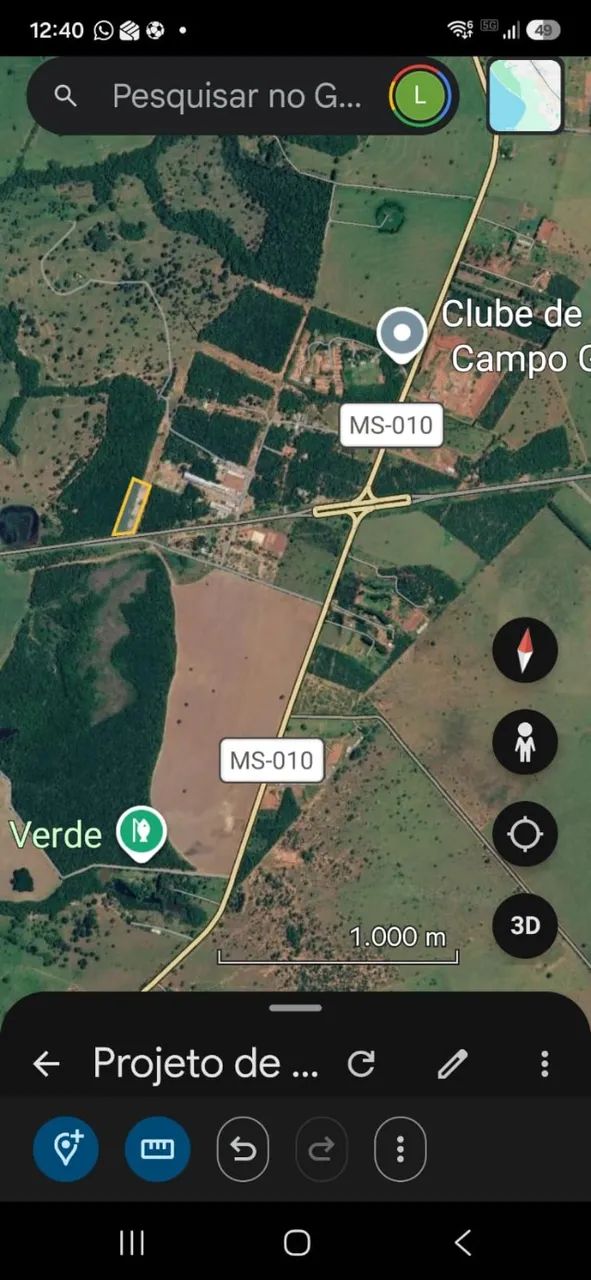Open the measure ruler tool
This screenshot has width=591, height=1280.
click(157, 1149)
